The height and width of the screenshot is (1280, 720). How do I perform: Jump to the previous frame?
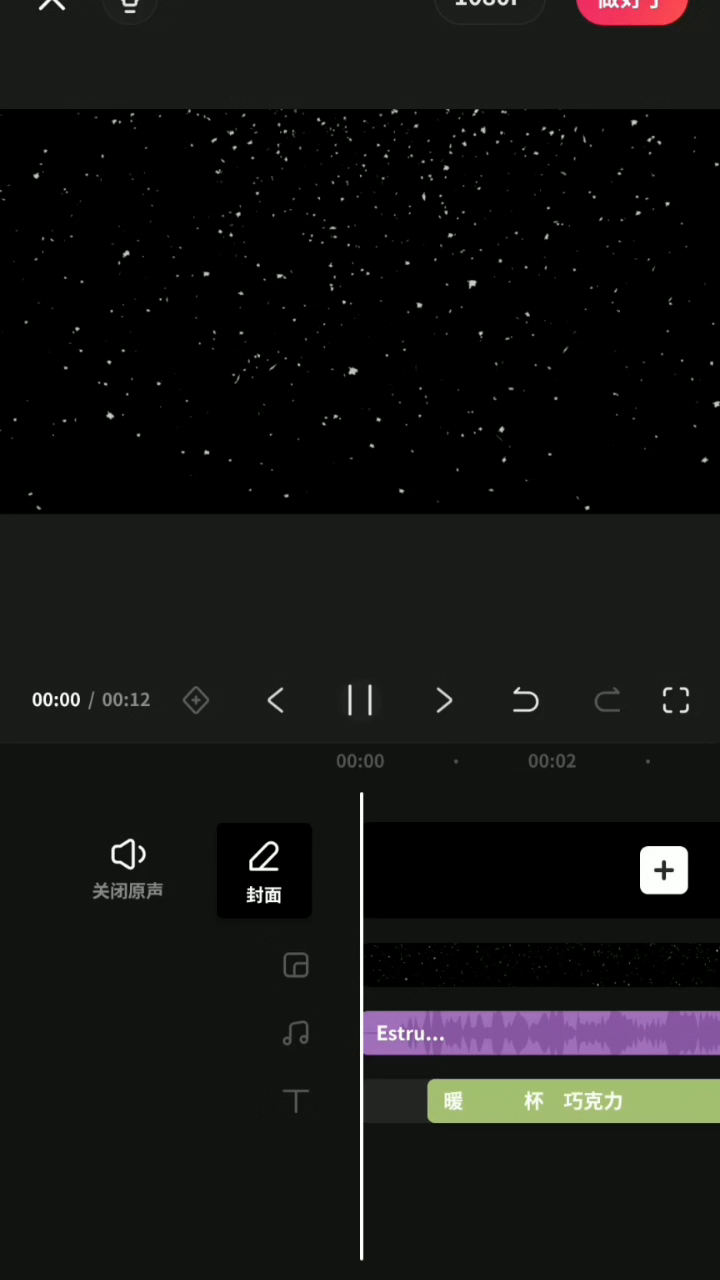pos(276,700)
